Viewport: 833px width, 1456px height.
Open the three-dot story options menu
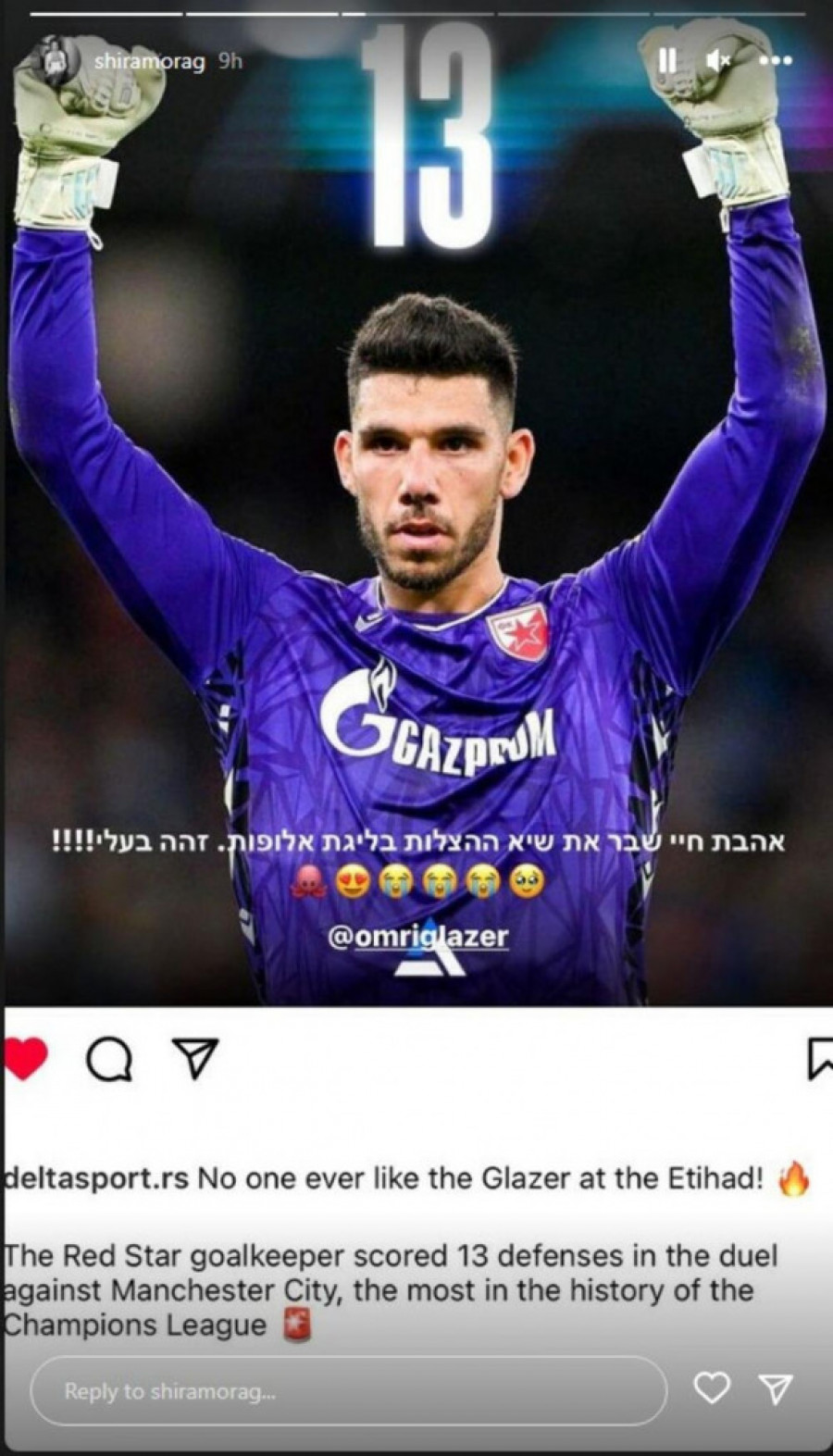point(775,61)
